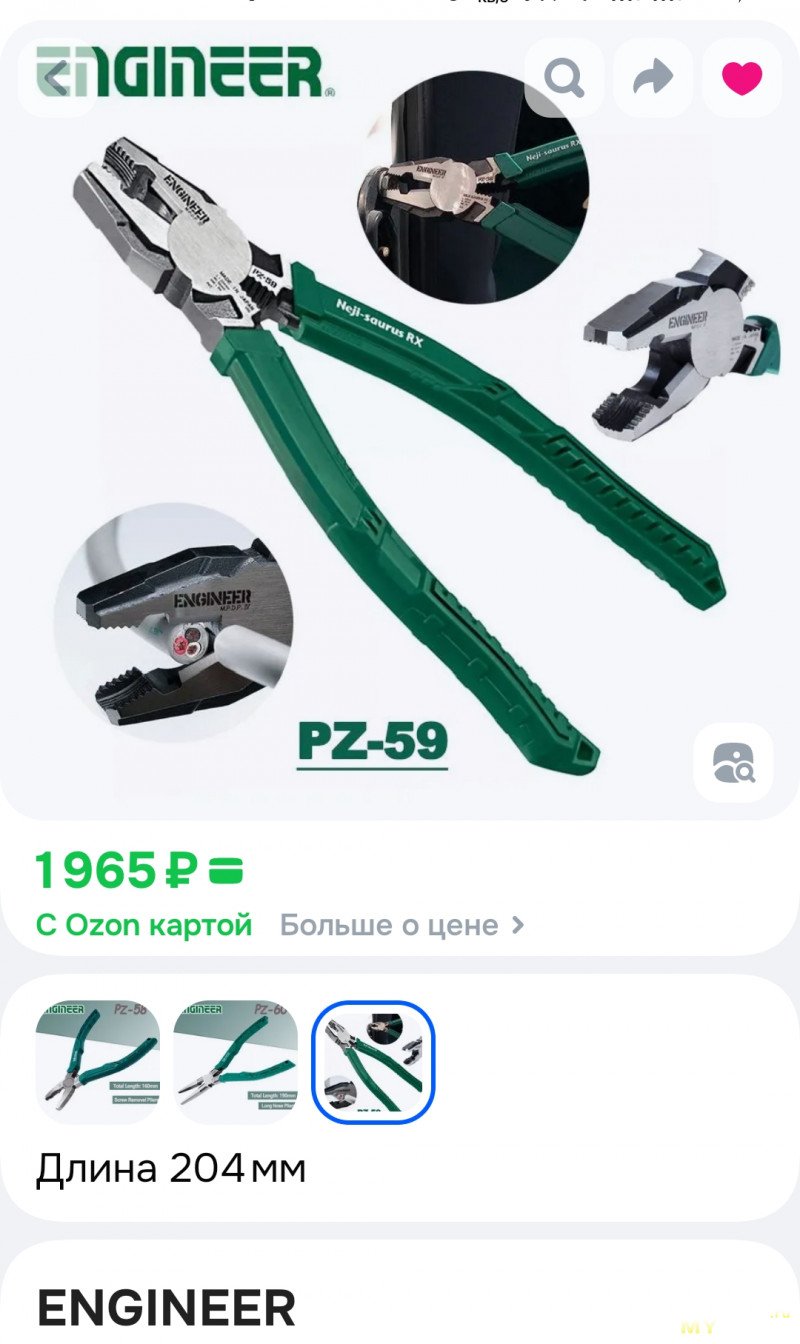Select the highlighted PZ-59 variant thumbnail

[373, 1061]
